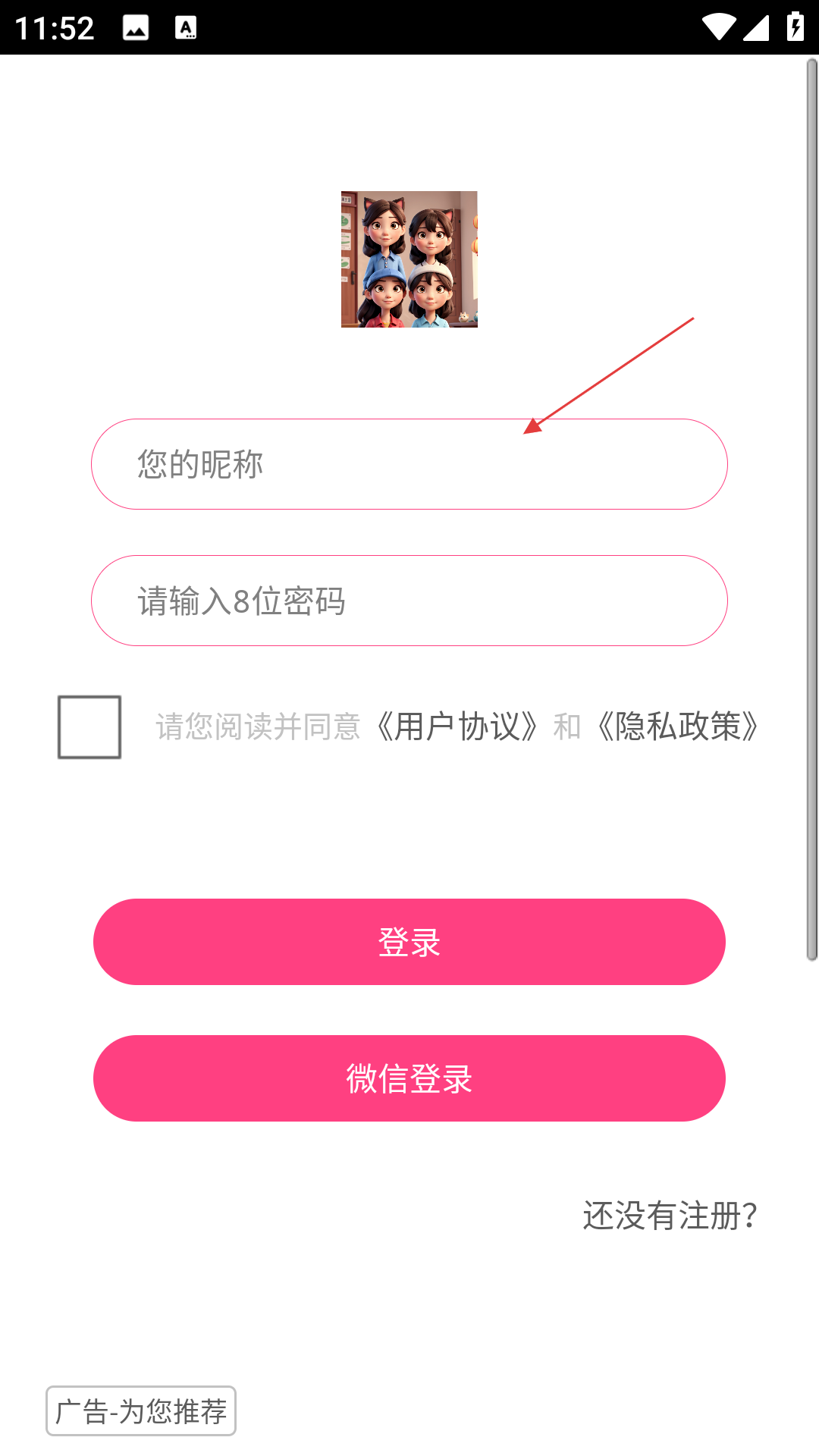Tap the nickname input field
The width and height of the screenshot is (819, 1456).
click(409, 464)
